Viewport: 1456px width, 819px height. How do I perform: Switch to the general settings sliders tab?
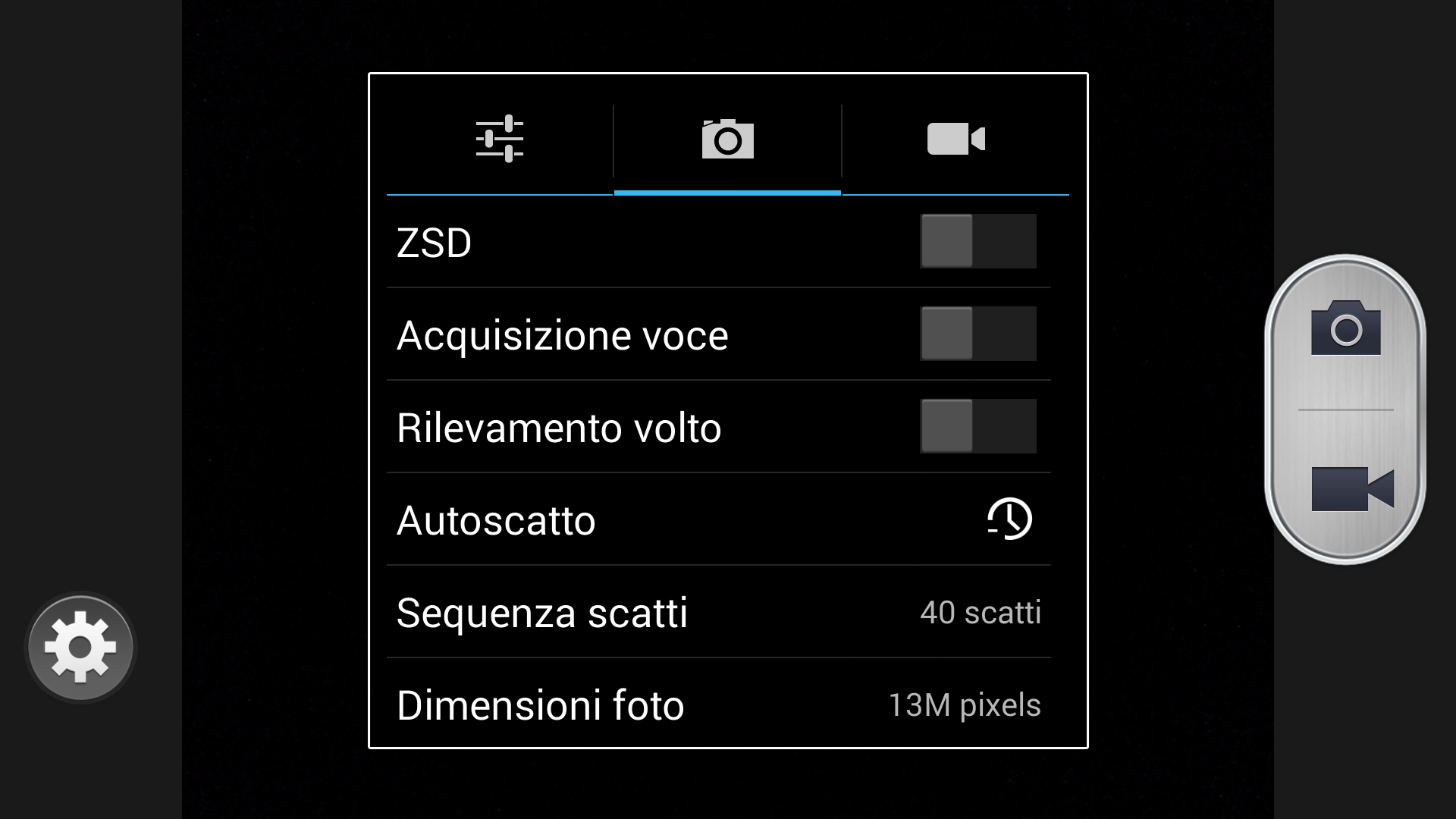click(x=499, y=140)
